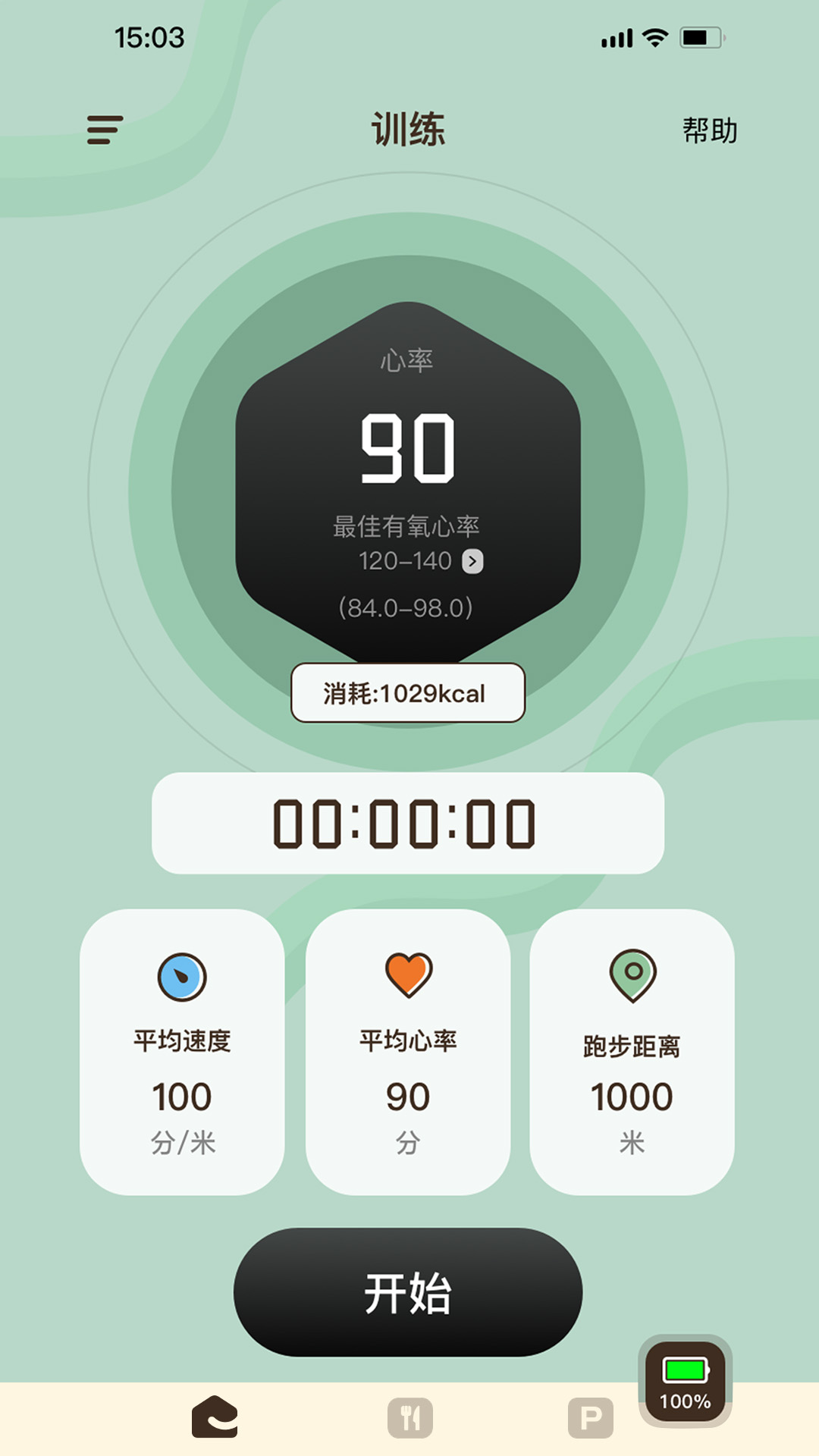Open the 跑步距离 card

632,1052
